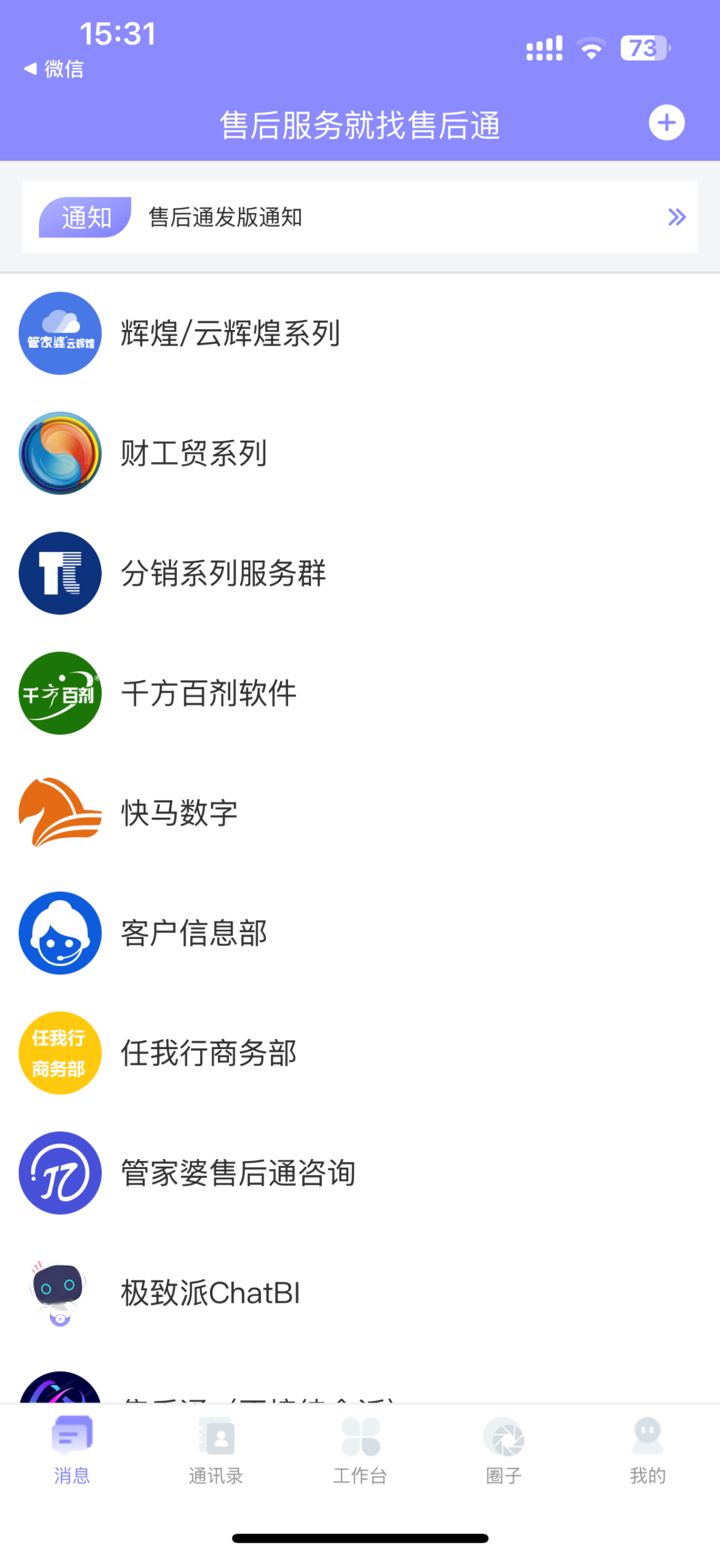
Task: Open the 辉煌/云辉煌系列 group avatar
Action: [x=60, y=333]
